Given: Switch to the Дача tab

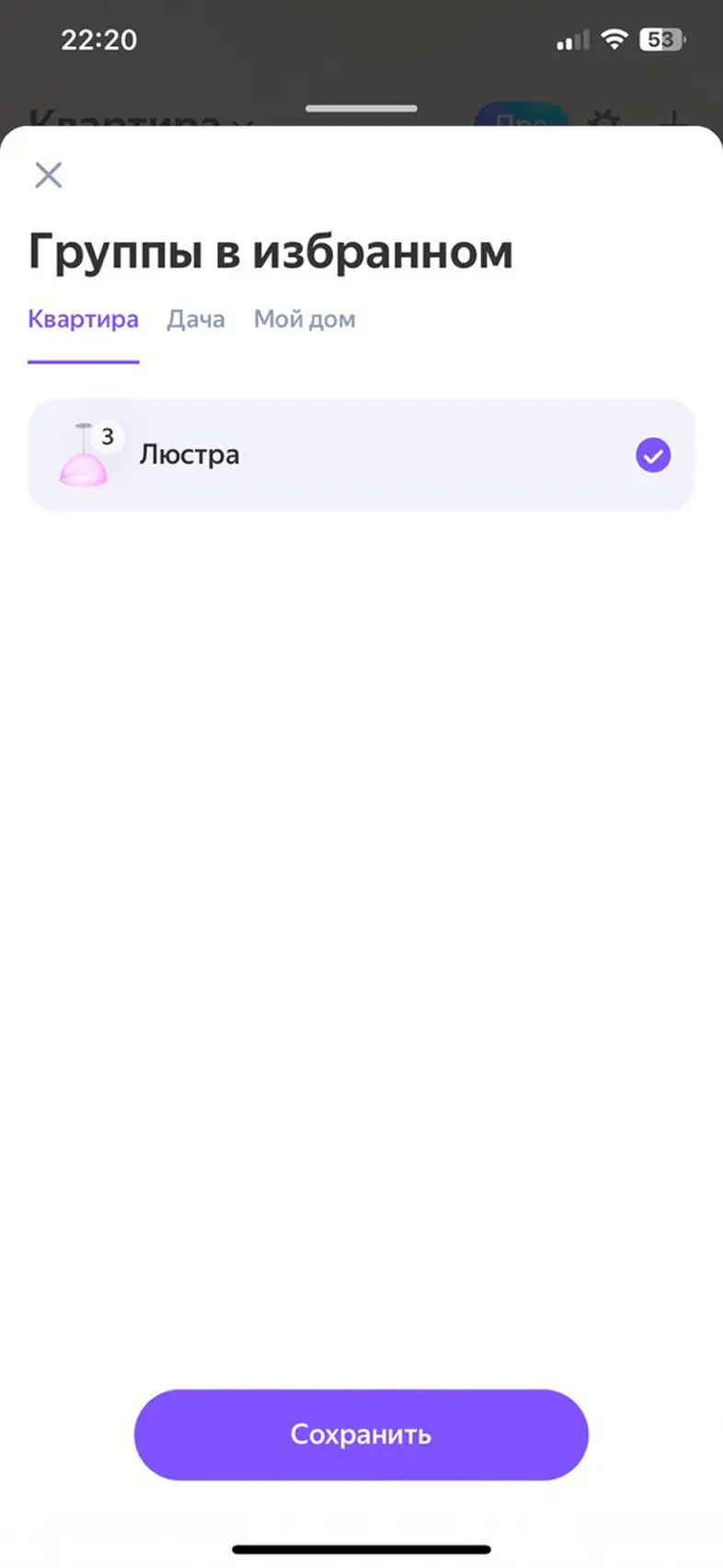Looking at the screenshot, I should click(196, 319).
